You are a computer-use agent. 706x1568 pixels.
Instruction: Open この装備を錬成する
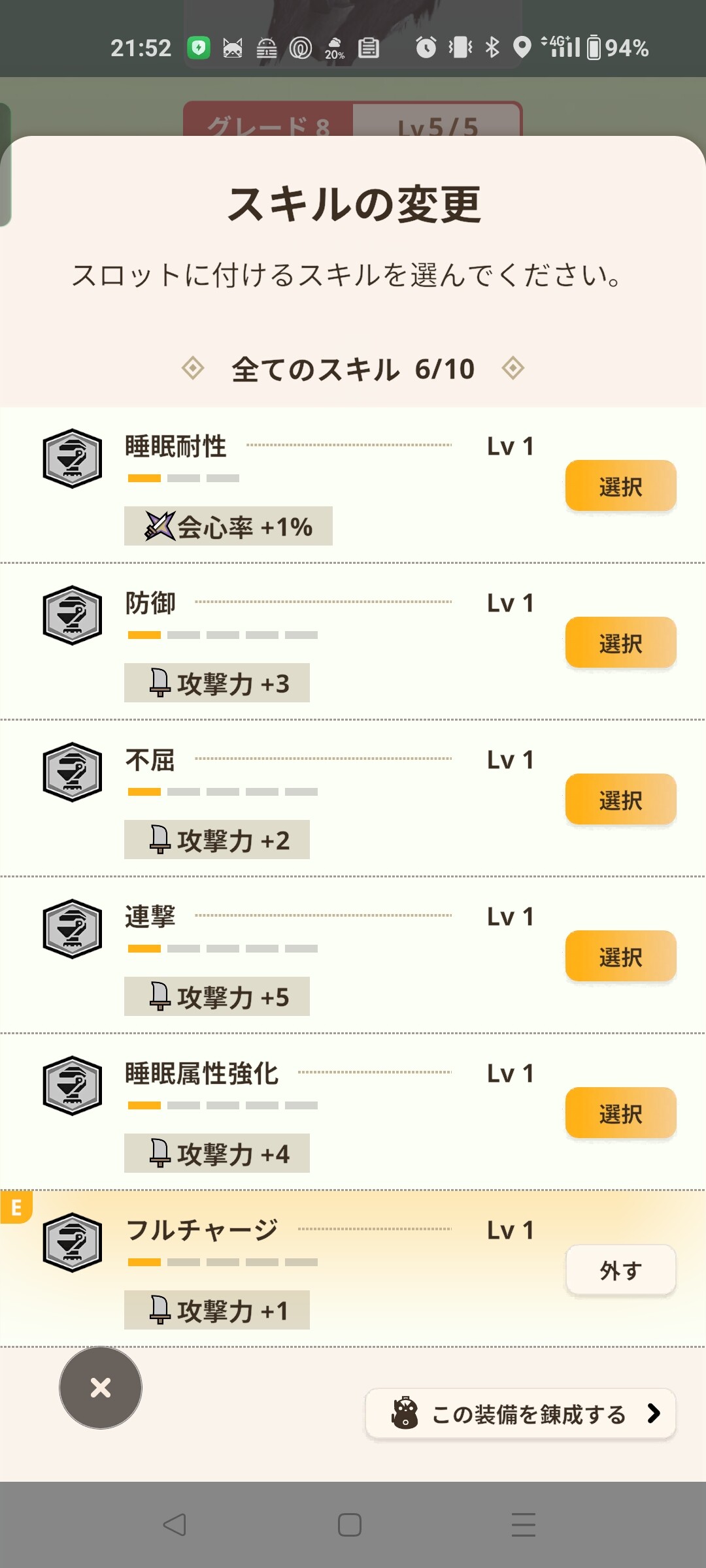(520, 1414)
